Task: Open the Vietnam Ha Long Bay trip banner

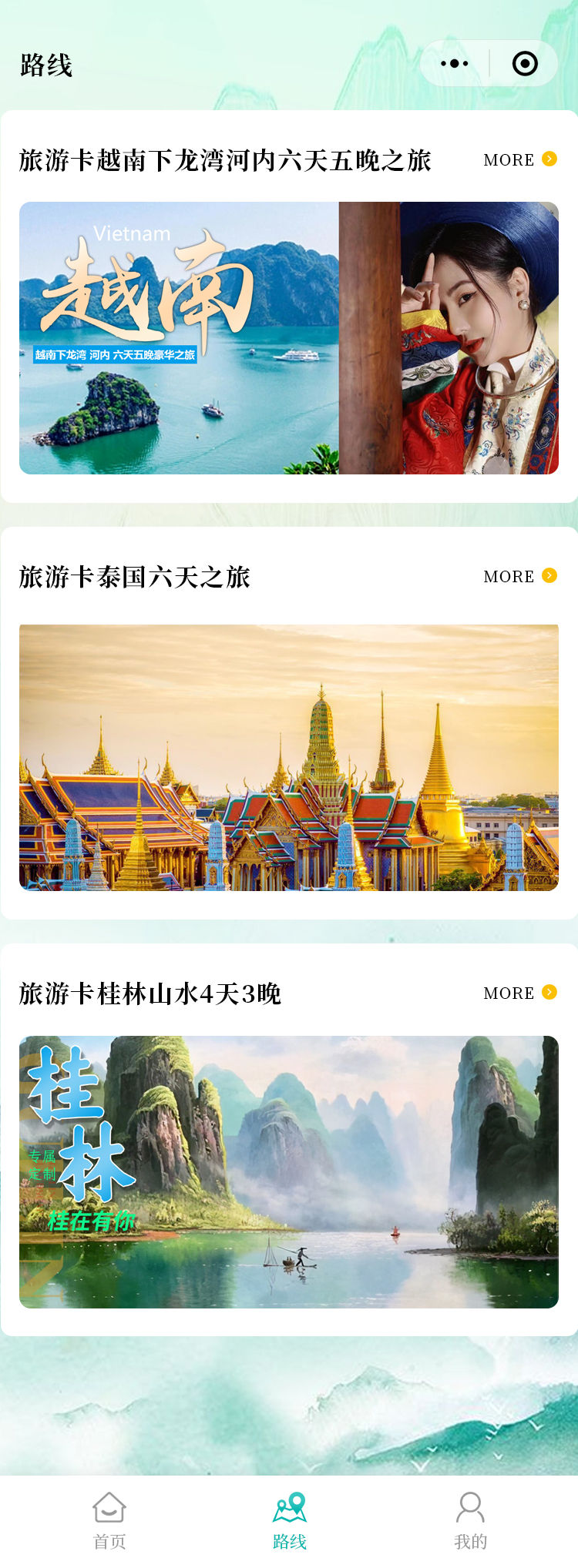Action: click(x=289, y=338)
